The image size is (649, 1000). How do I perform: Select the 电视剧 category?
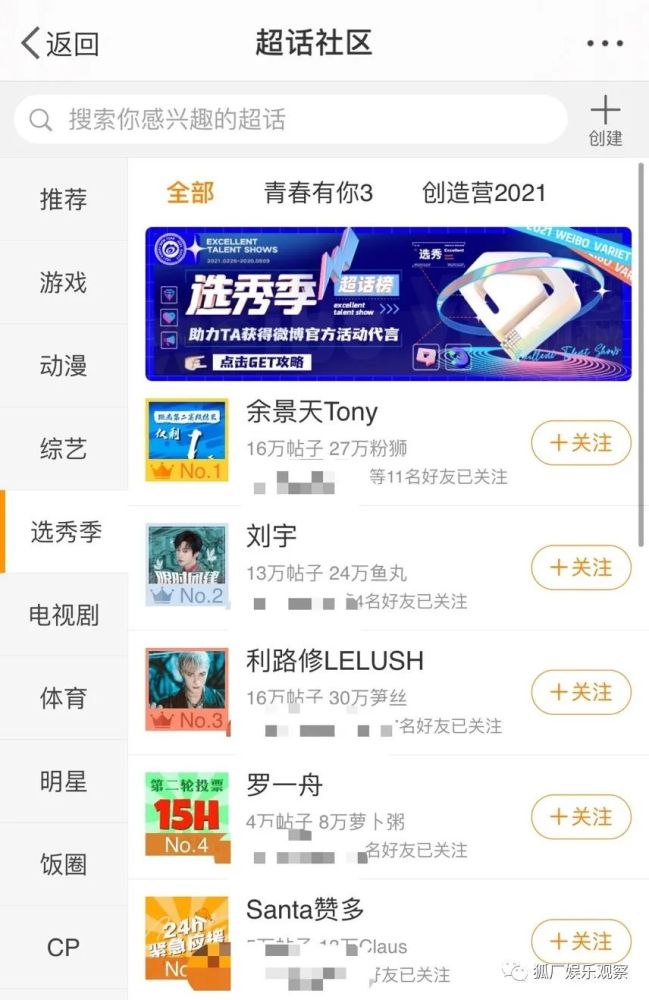click(x=64, y=615)
